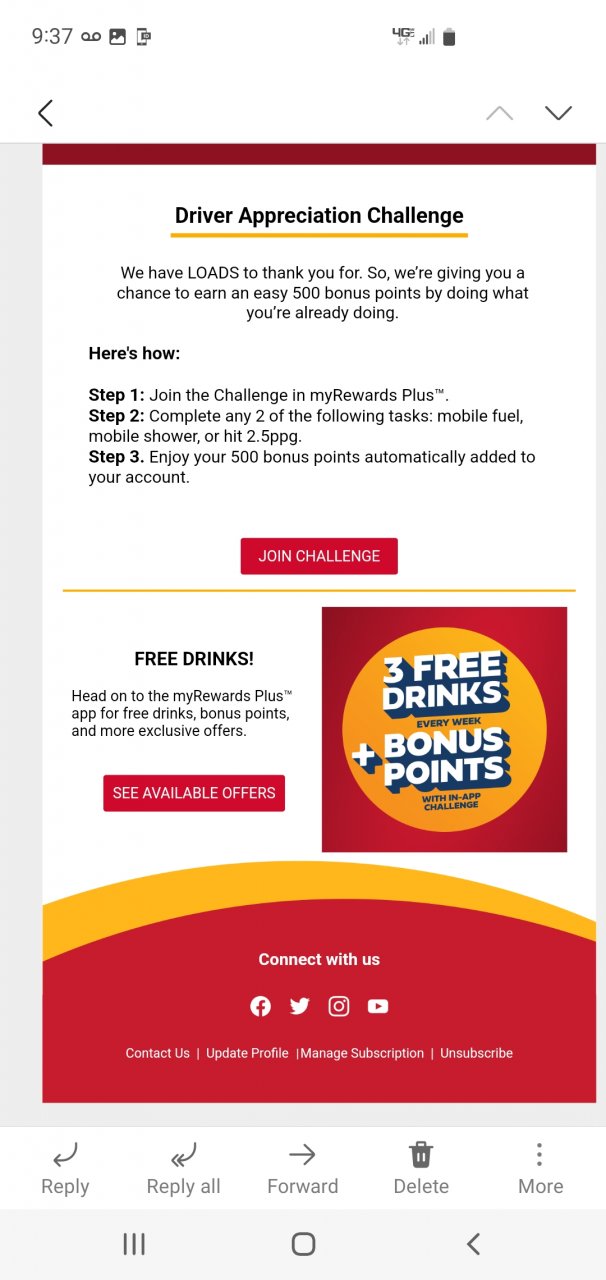Tap the JOIN CHALLENGE button
This screenshot has width=606, height=1280.
pyautogui.click(x=319, y=556)
